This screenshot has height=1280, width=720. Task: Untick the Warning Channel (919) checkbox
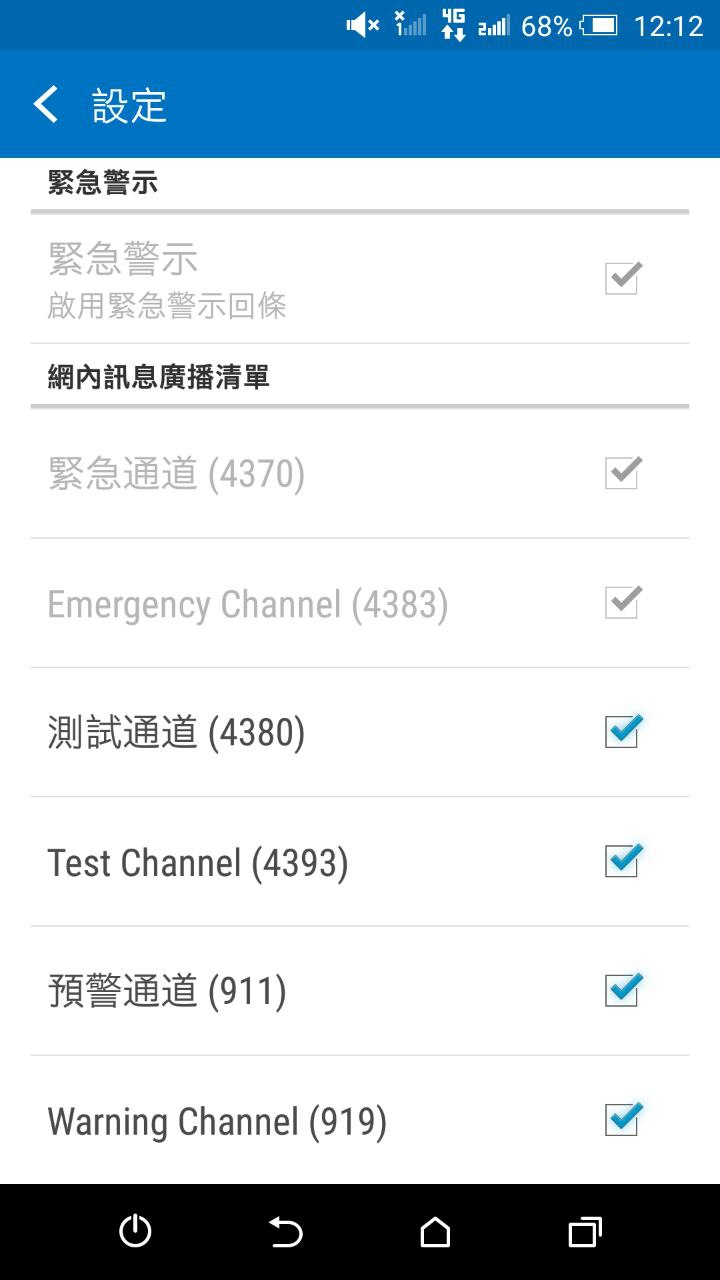point(622,1120)
